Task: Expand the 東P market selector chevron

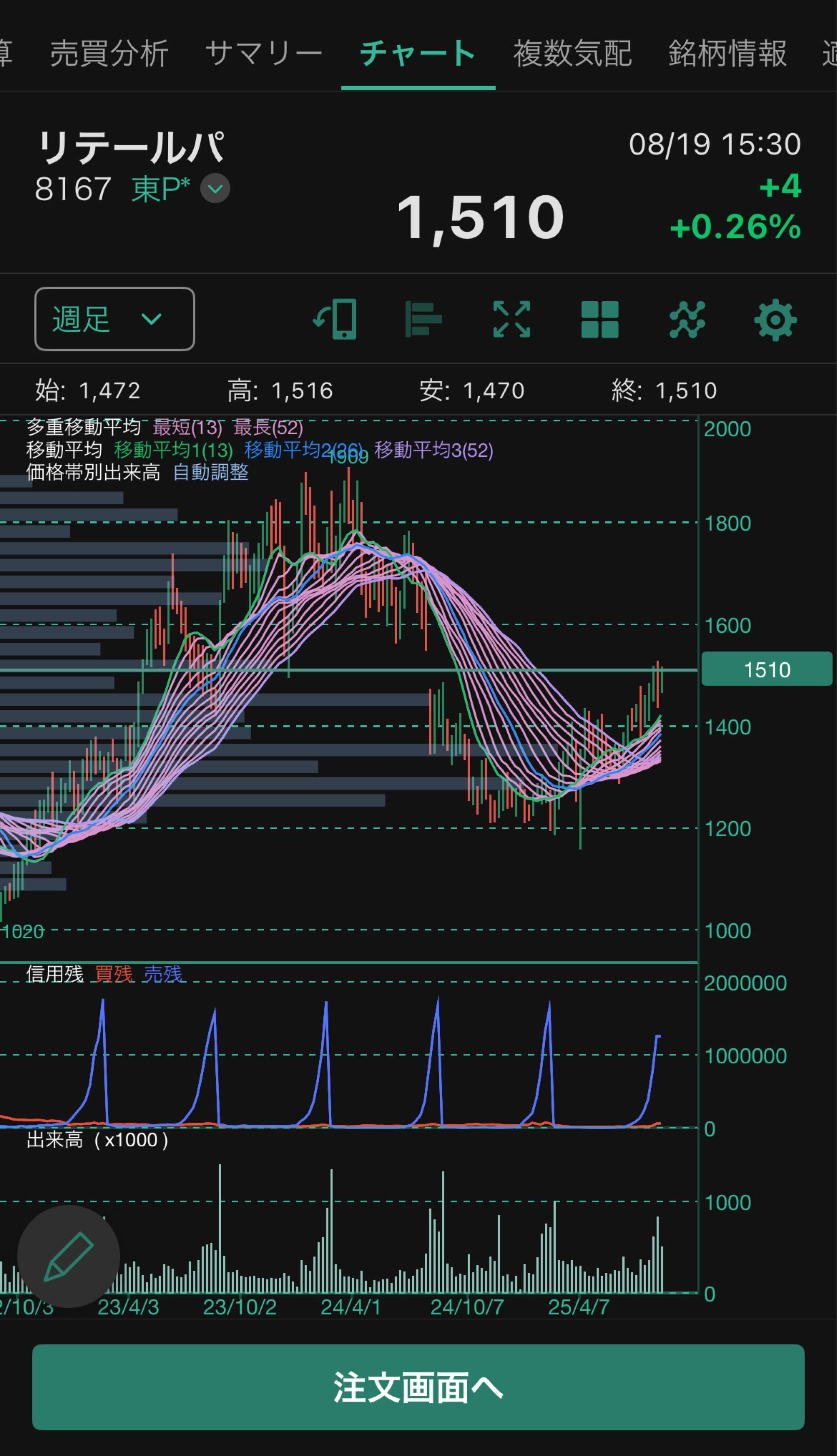Action: [x=215, y=188]
